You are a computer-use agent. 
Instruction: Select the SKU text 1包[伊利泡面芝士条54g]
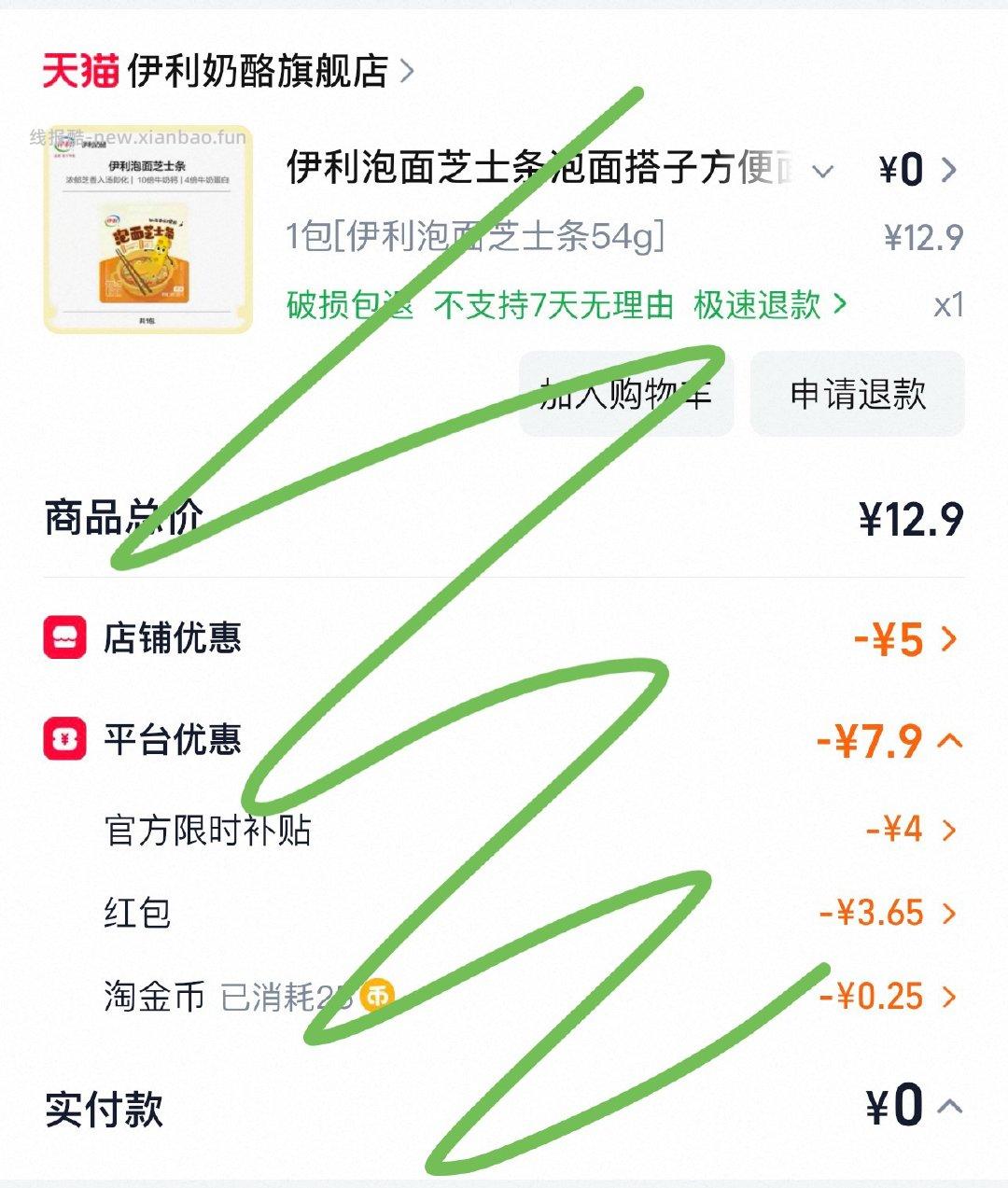click(471, 236)
